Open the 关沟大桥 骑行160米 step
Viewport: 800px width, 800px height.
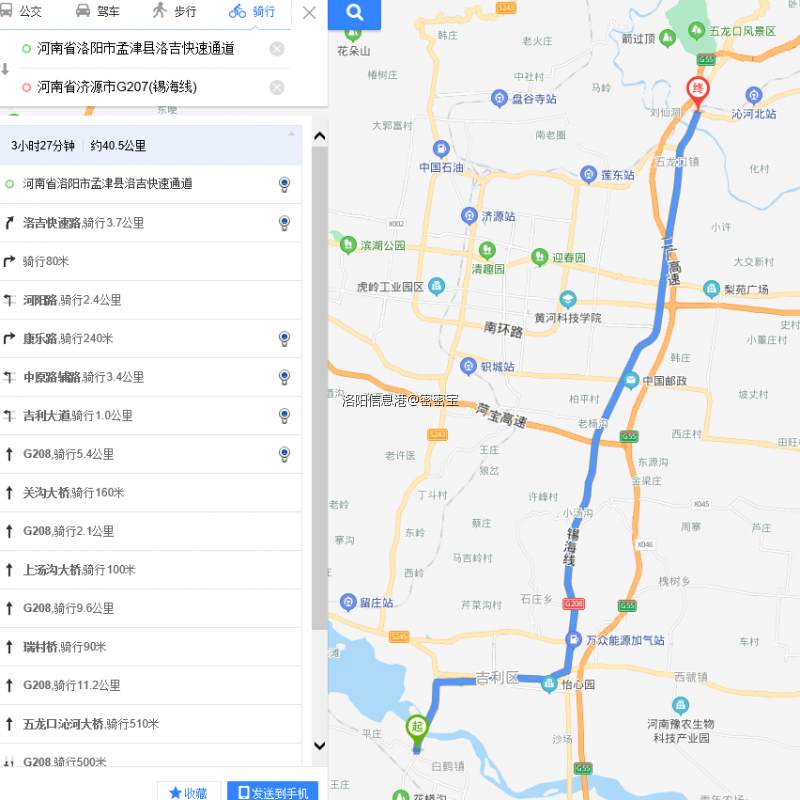point(74,492)
